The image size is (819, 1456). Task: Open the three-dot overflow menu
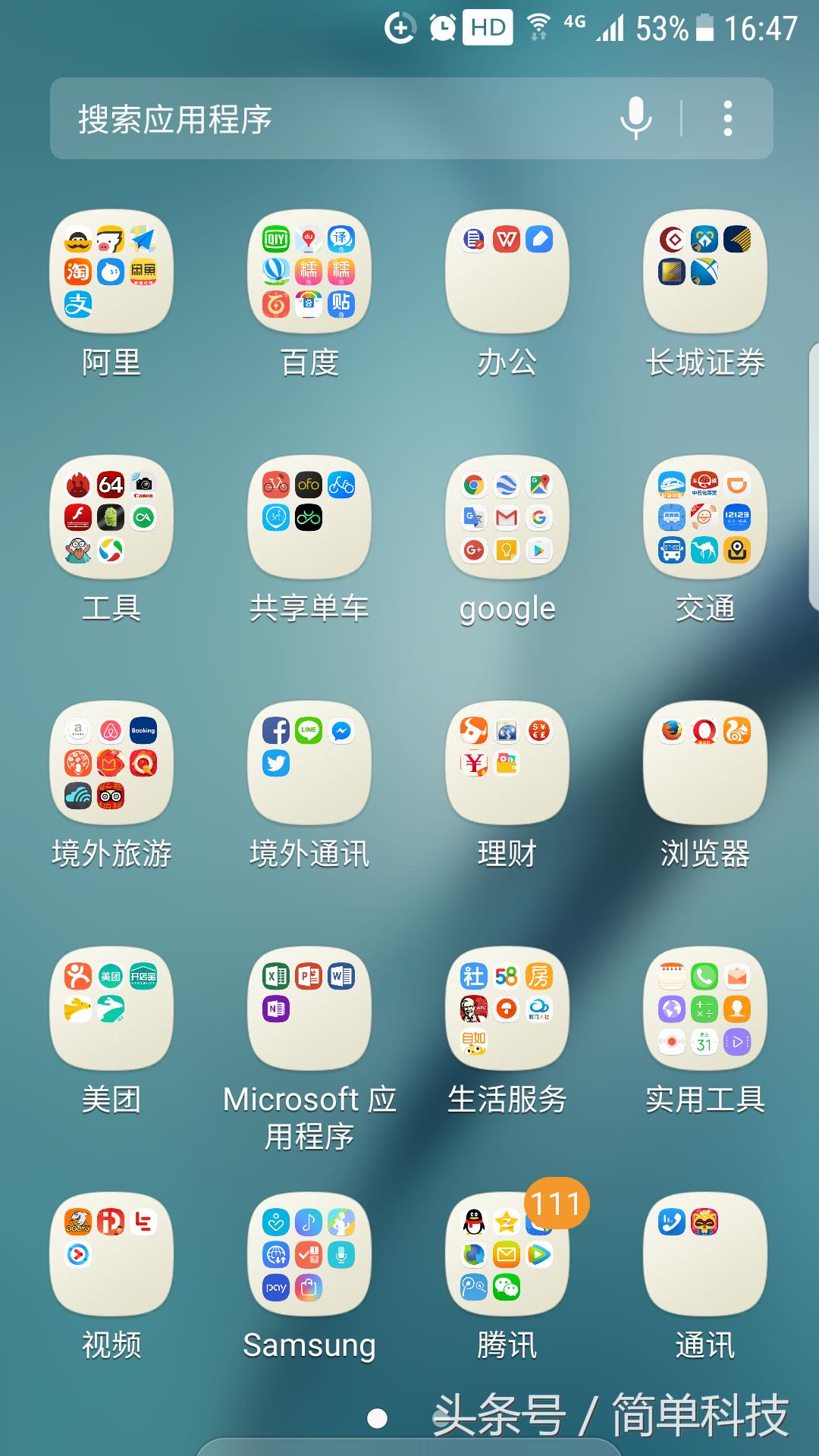(727, 118)
